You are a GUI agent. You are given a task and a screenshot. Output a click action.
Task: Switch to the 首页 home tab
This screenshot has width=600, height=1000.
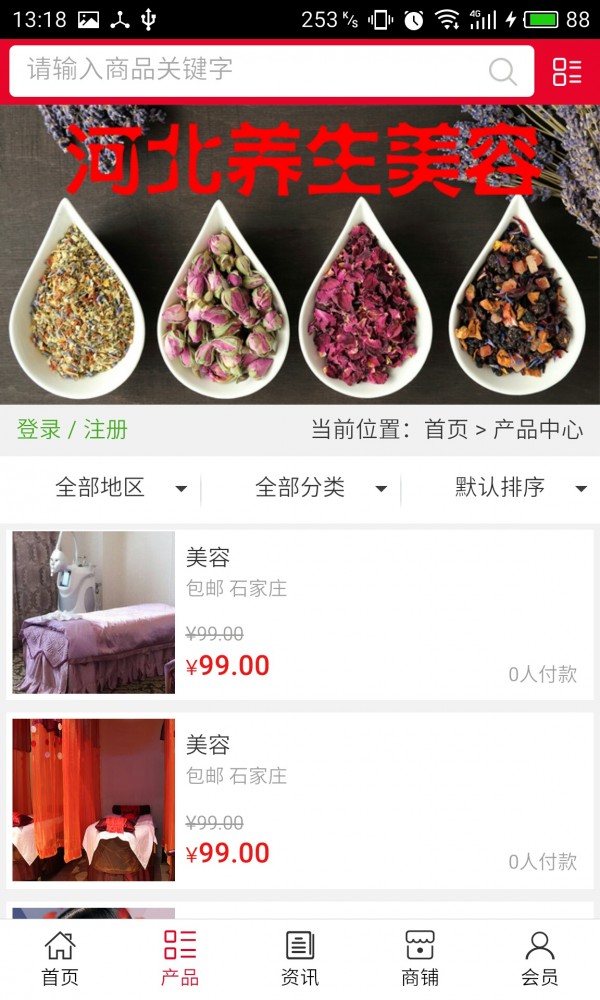point(60,959)
